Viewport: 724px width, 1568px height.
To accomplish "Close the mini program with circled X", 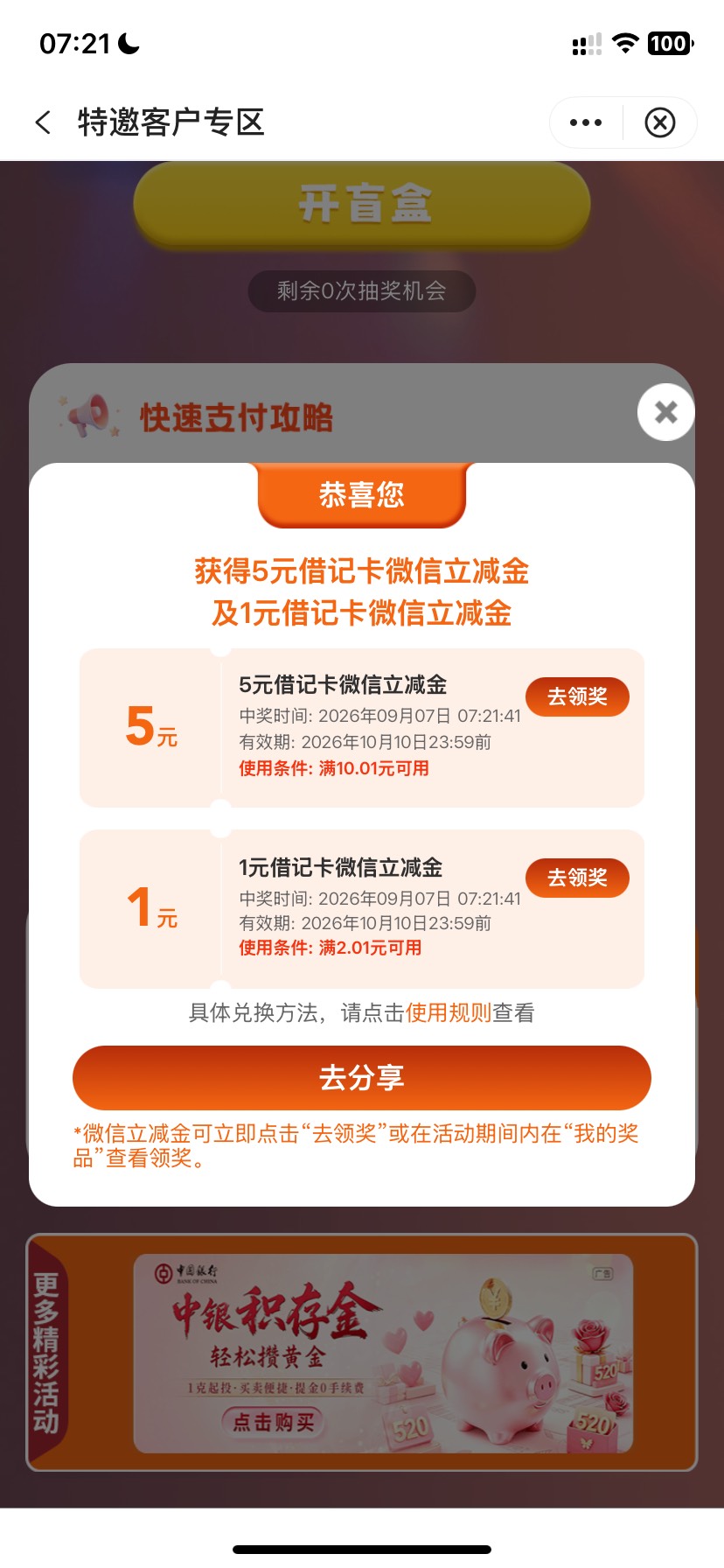I will 660,122.
